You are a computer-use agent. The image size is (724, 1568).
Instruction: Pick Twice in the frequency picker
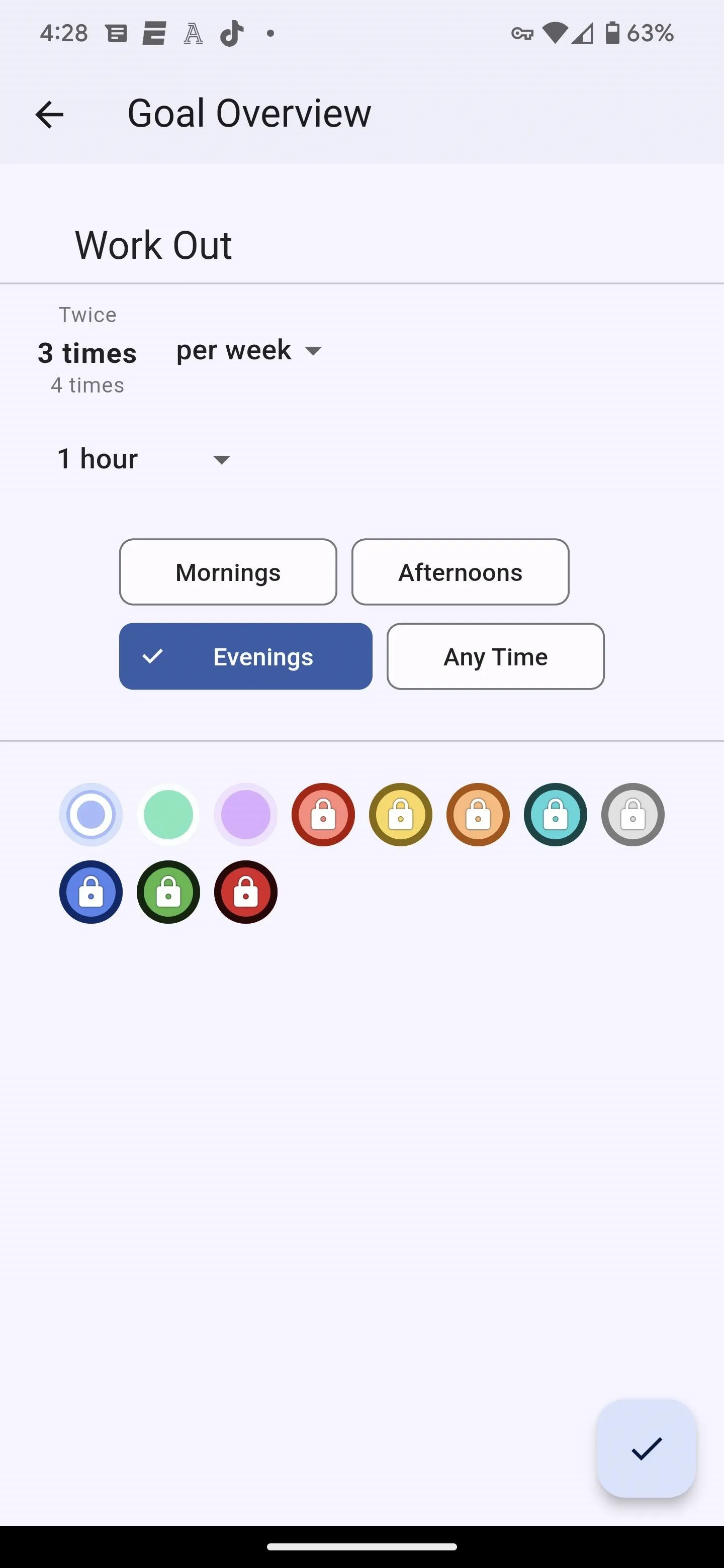tap(87, 315)
